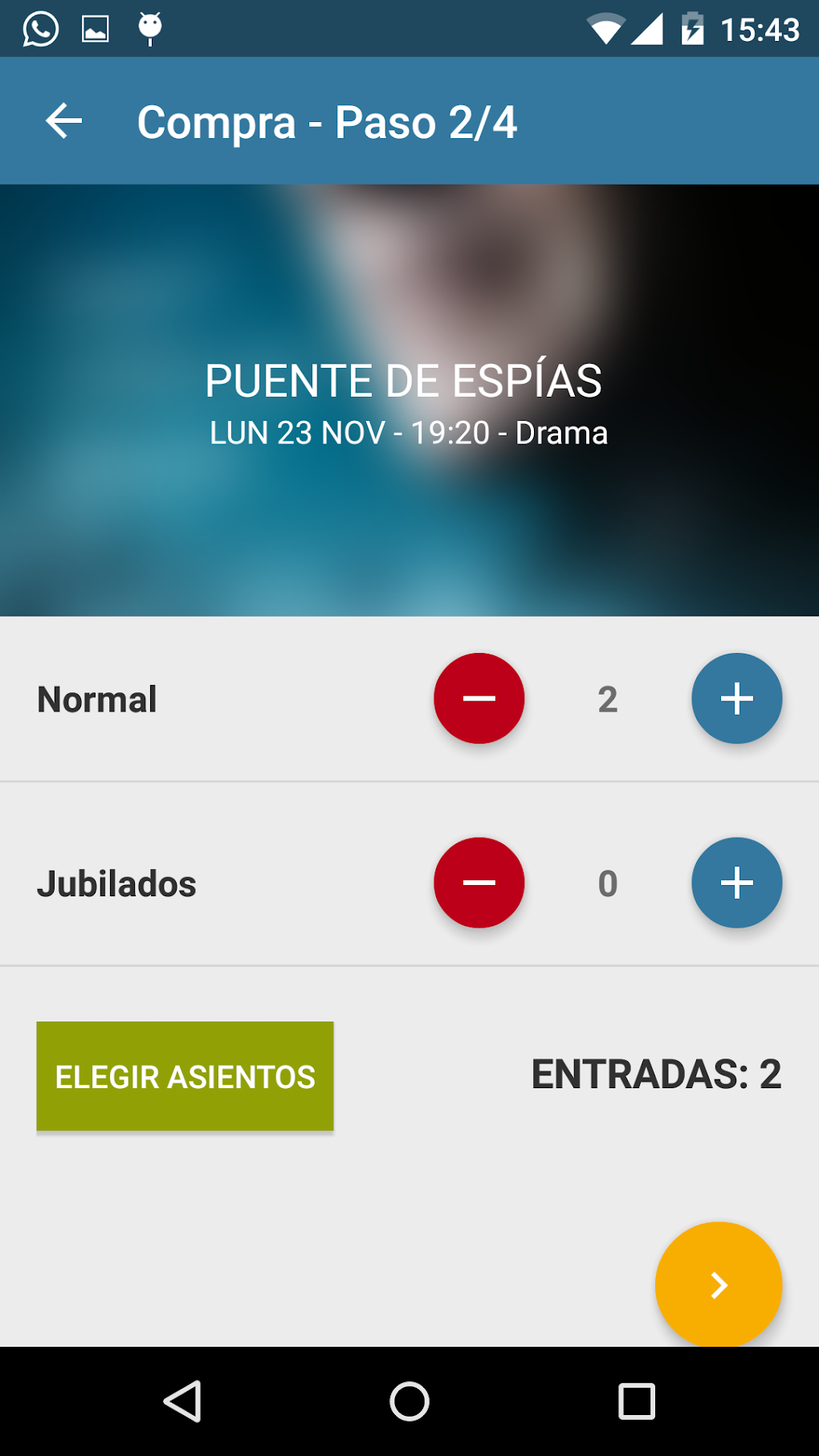Image resolution: width=819 pixels, height=1456 pixels.
Task: Go back from the Compra step
Action: click(64, 121)
